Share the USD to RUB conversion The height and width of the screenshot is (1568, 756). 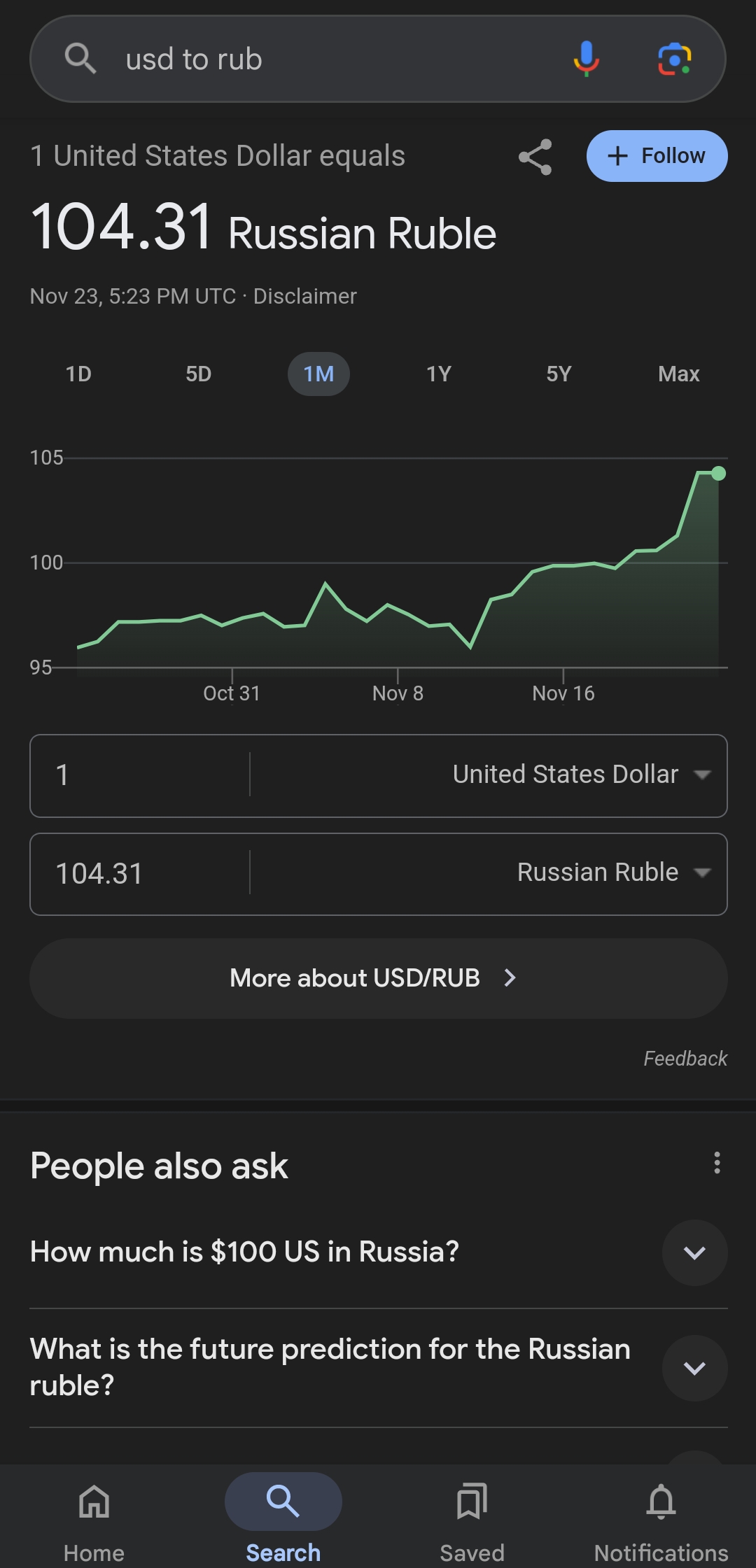(535, 156)
